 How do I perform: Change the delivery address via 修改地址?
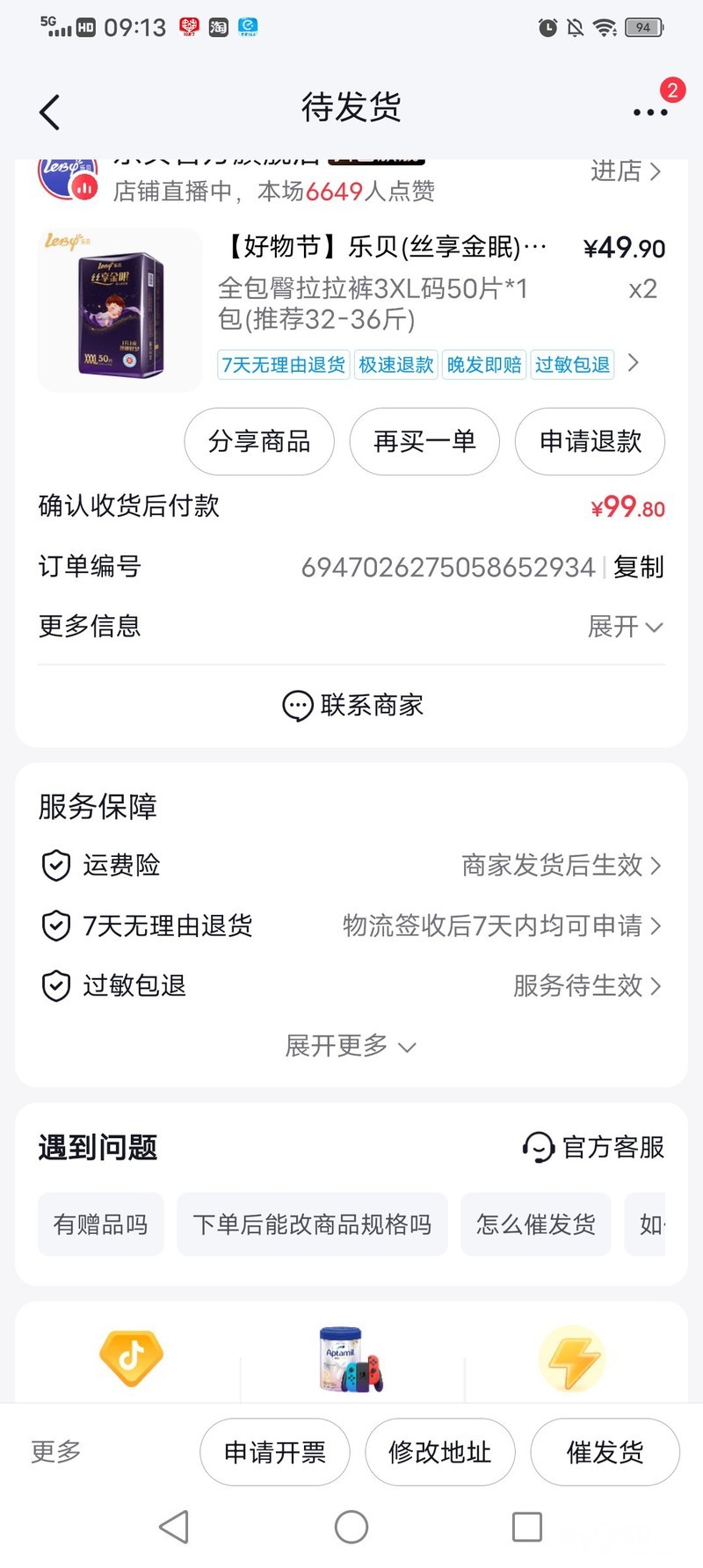click(439, 1452)
